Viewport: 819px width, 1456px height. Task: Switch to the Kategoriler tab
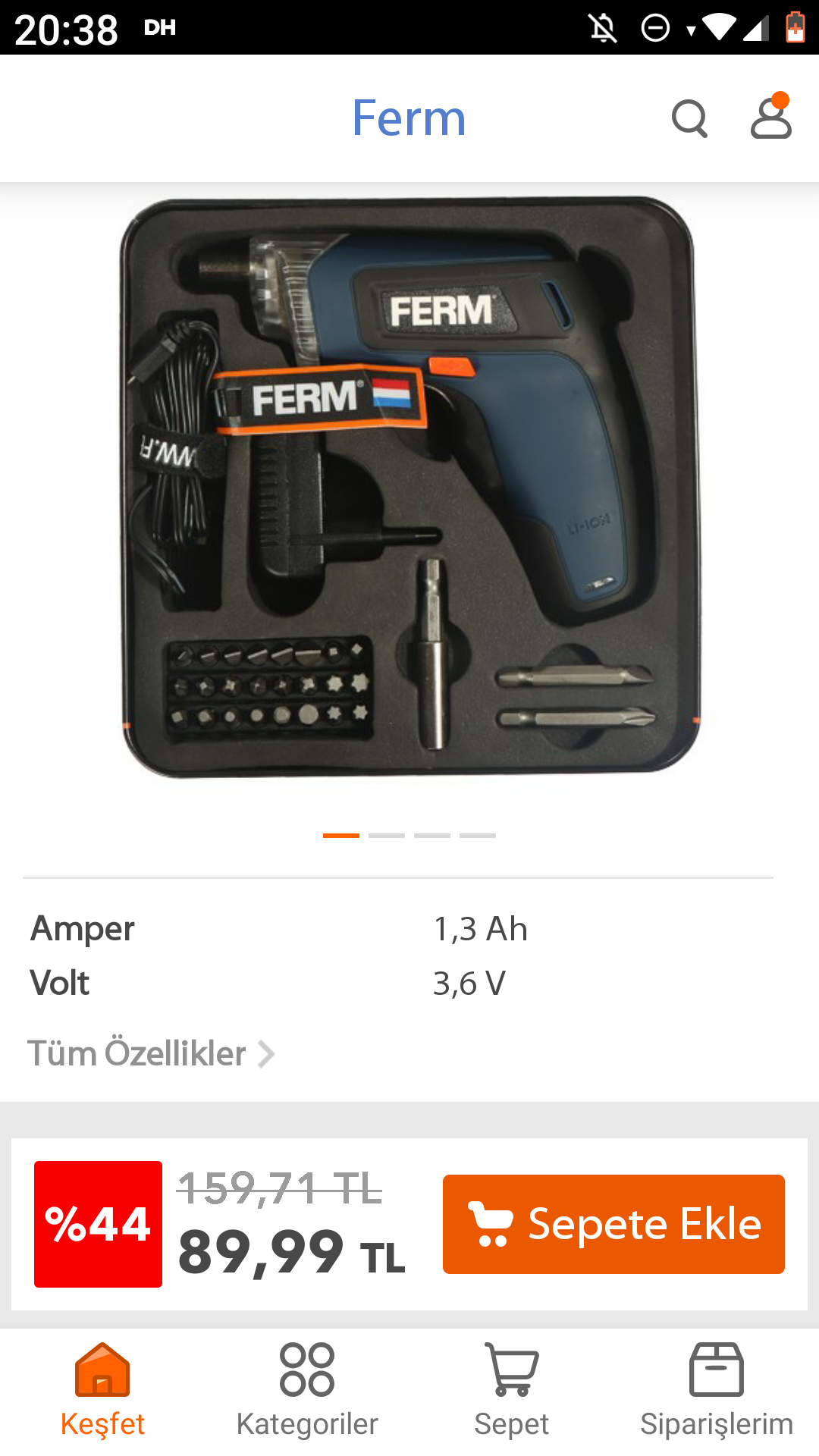click(x=307, y=1391)
